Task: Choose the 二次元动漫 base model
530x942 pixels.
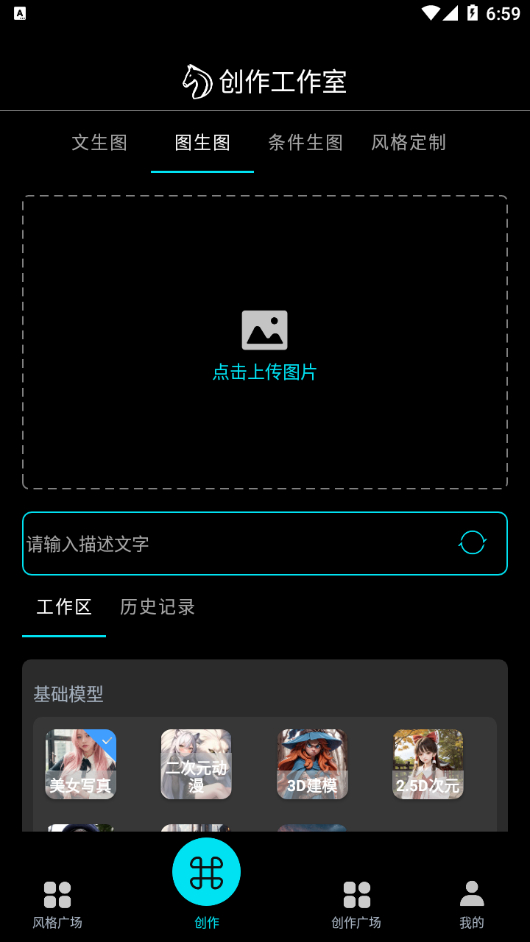Action: tap(196, 764)
